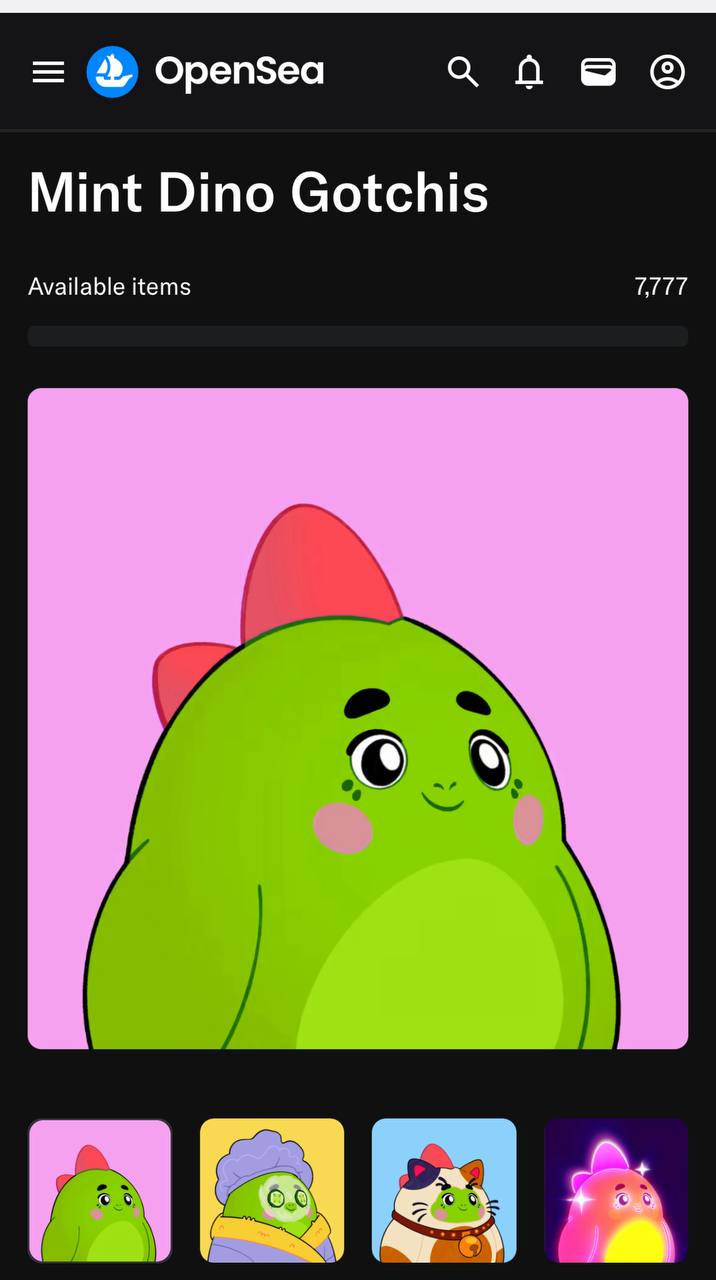Open the wallet icon

(x=598, y=72)
